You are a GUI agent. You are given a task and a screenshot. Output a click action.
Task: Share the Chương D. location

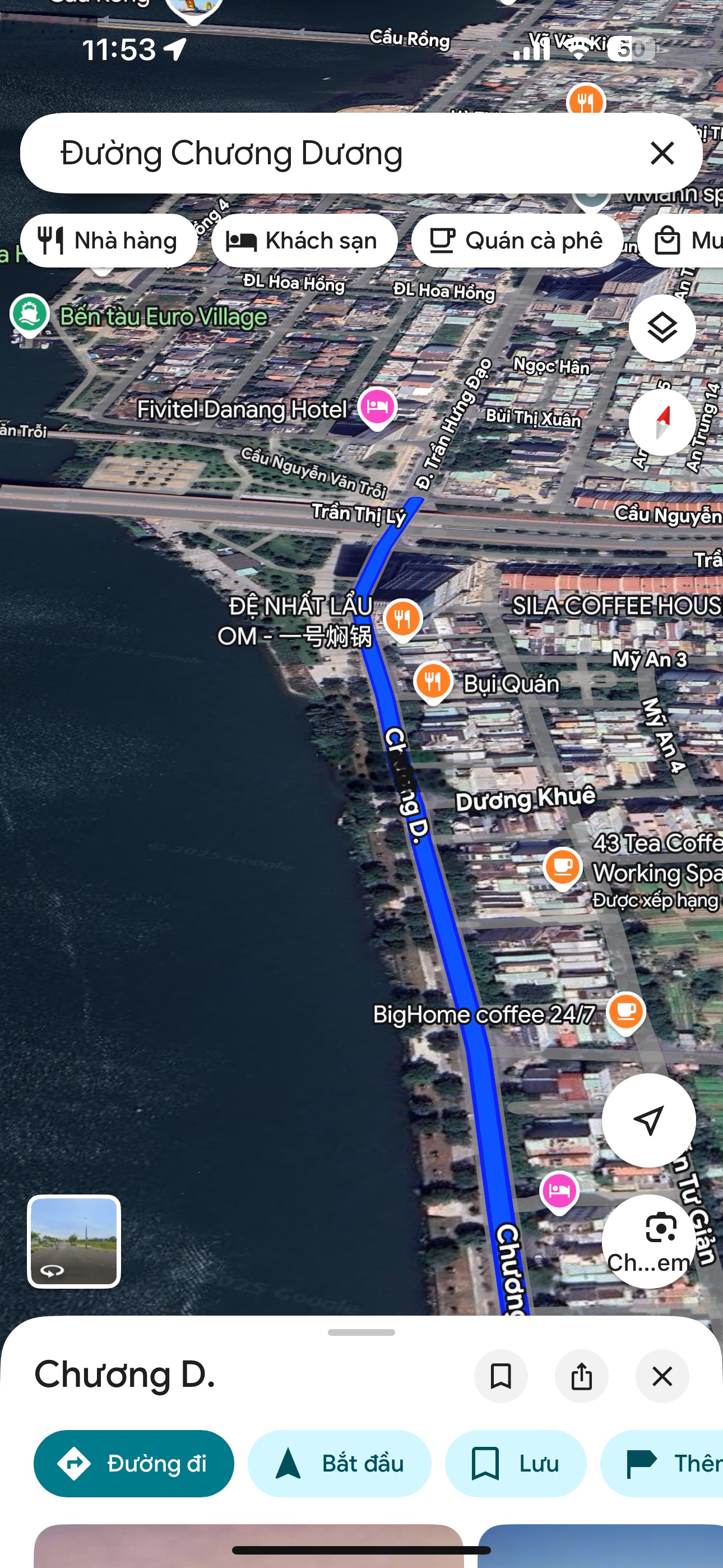[581, 1376]
